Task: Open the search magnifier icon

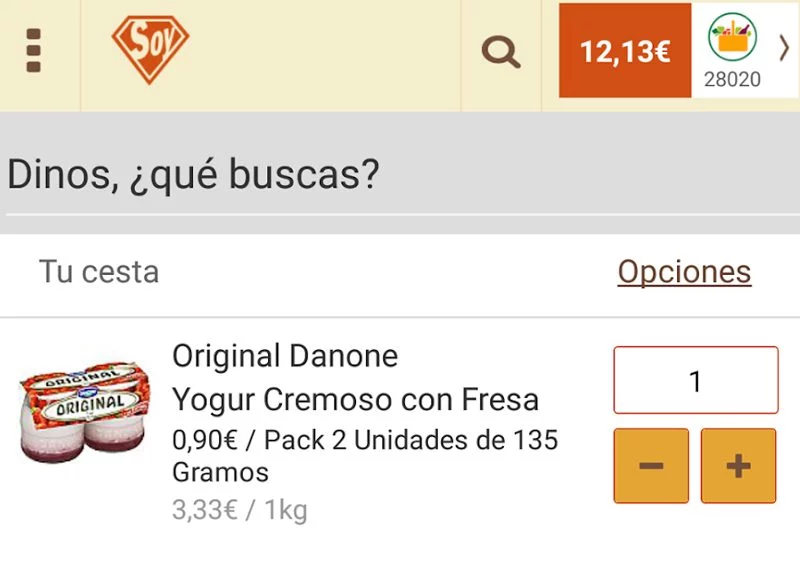Action: coord(501,51)
